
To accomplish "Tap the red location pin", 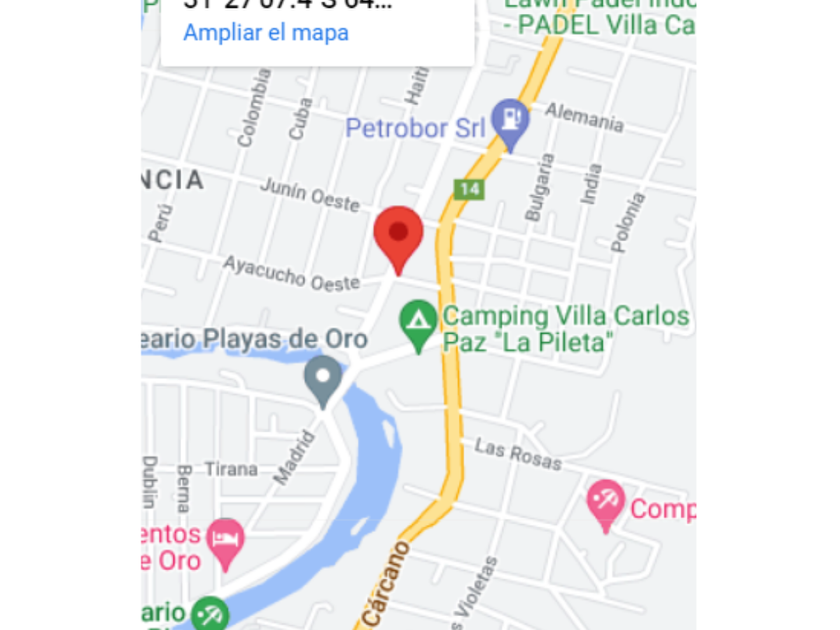I will [x=398, y=234].
